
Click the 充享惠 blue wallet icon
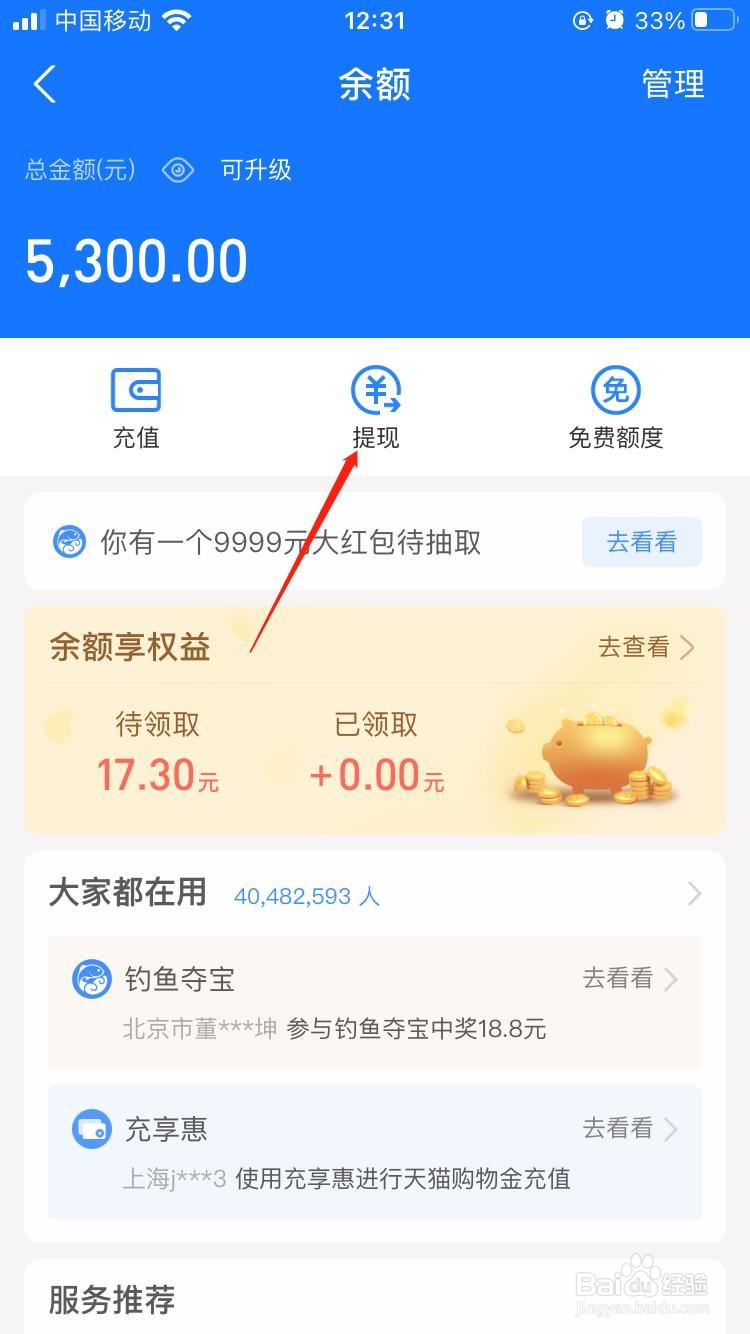point(91,1130)
